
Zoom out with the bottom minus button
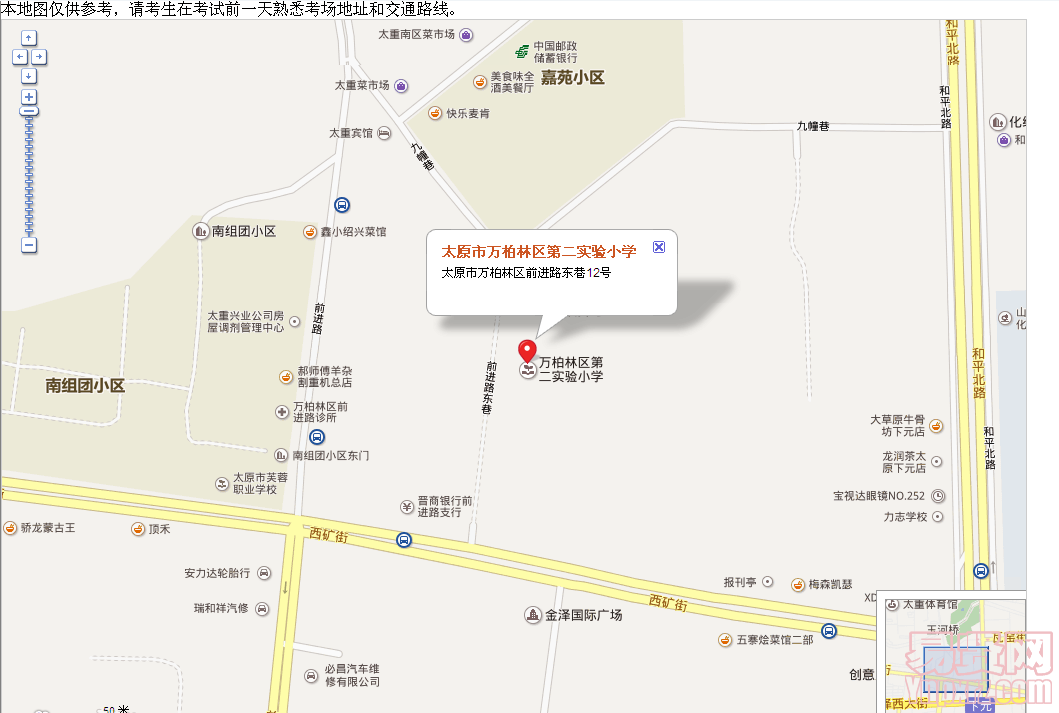29,245
